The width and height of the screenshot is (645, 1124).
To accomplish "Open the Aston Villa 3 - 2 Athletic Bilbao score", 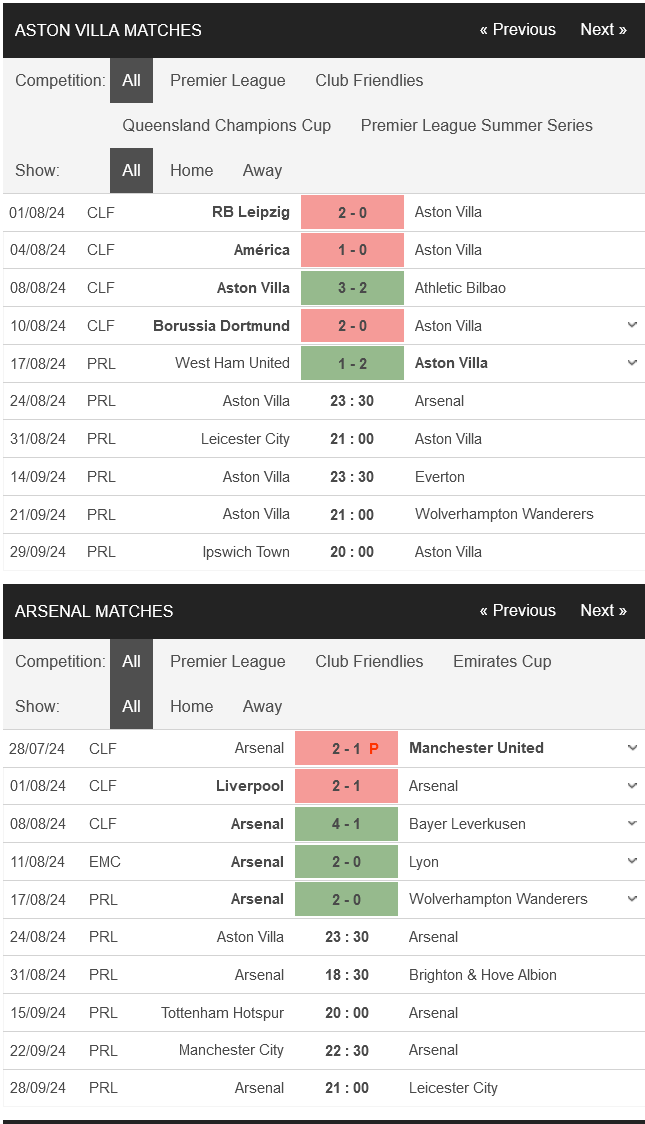I will (x=353, y=287).
